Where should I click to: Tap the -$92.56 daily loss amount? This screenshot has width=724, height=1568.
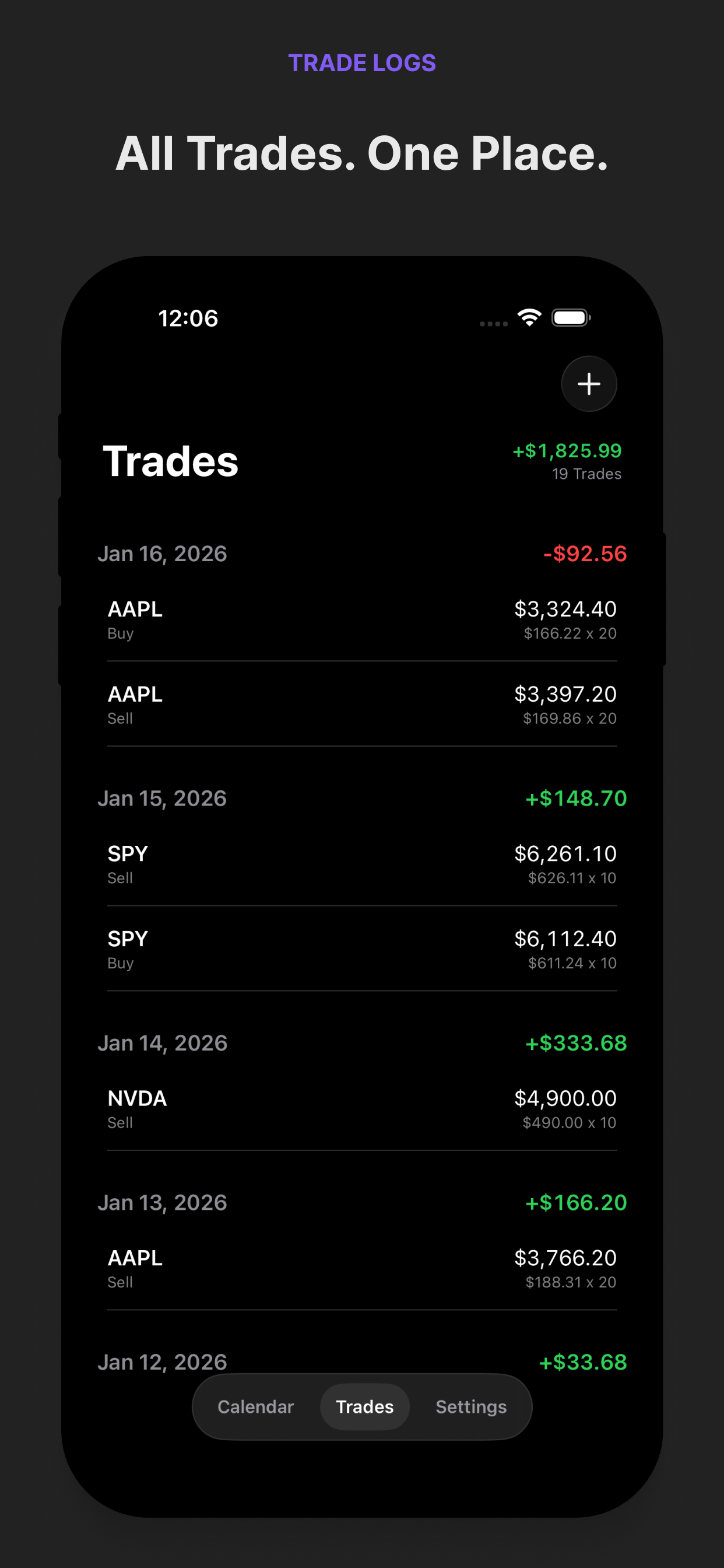pyautogui.click(x=585, y=554)
